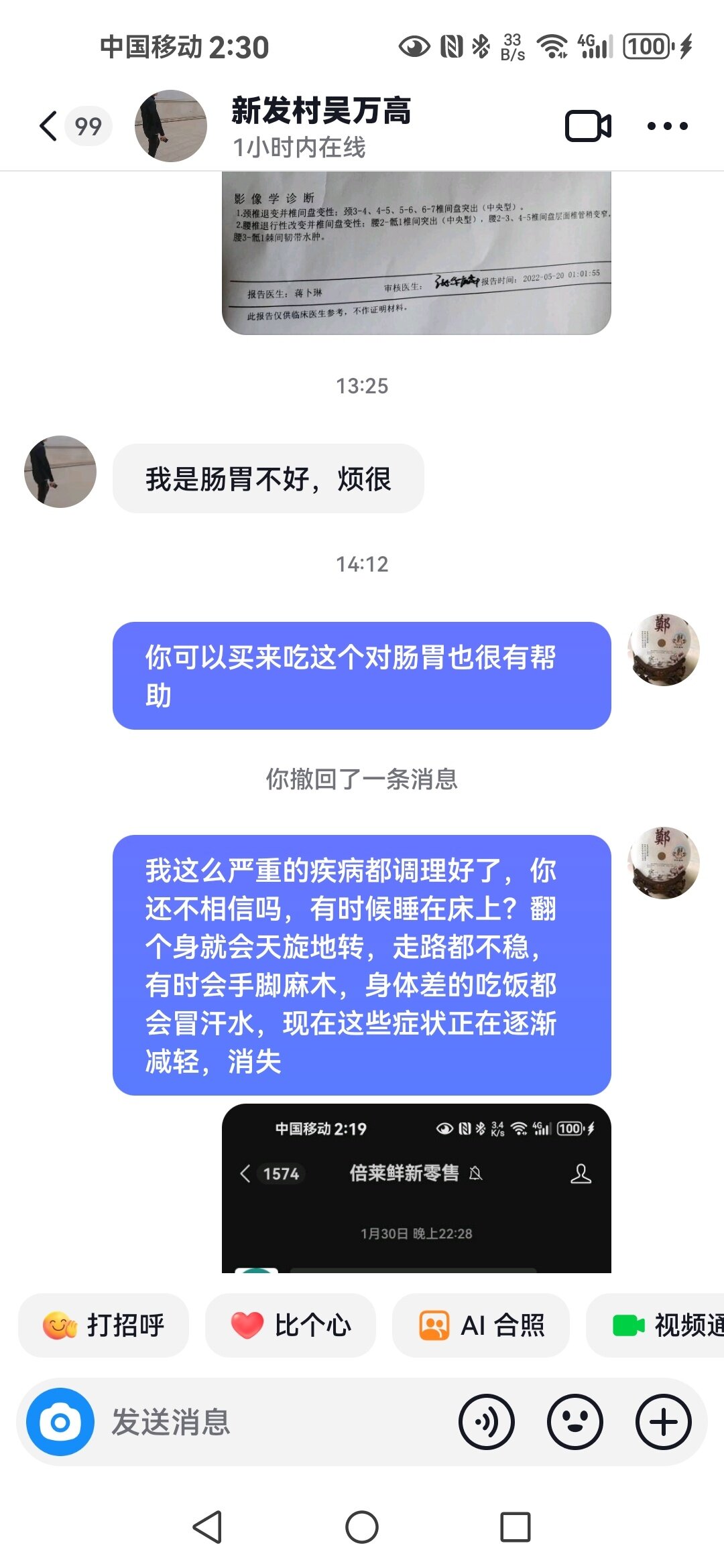This screenshot has height=1568, width=724.
Task: Open the camera from message bar
Action: (60, 1421)
